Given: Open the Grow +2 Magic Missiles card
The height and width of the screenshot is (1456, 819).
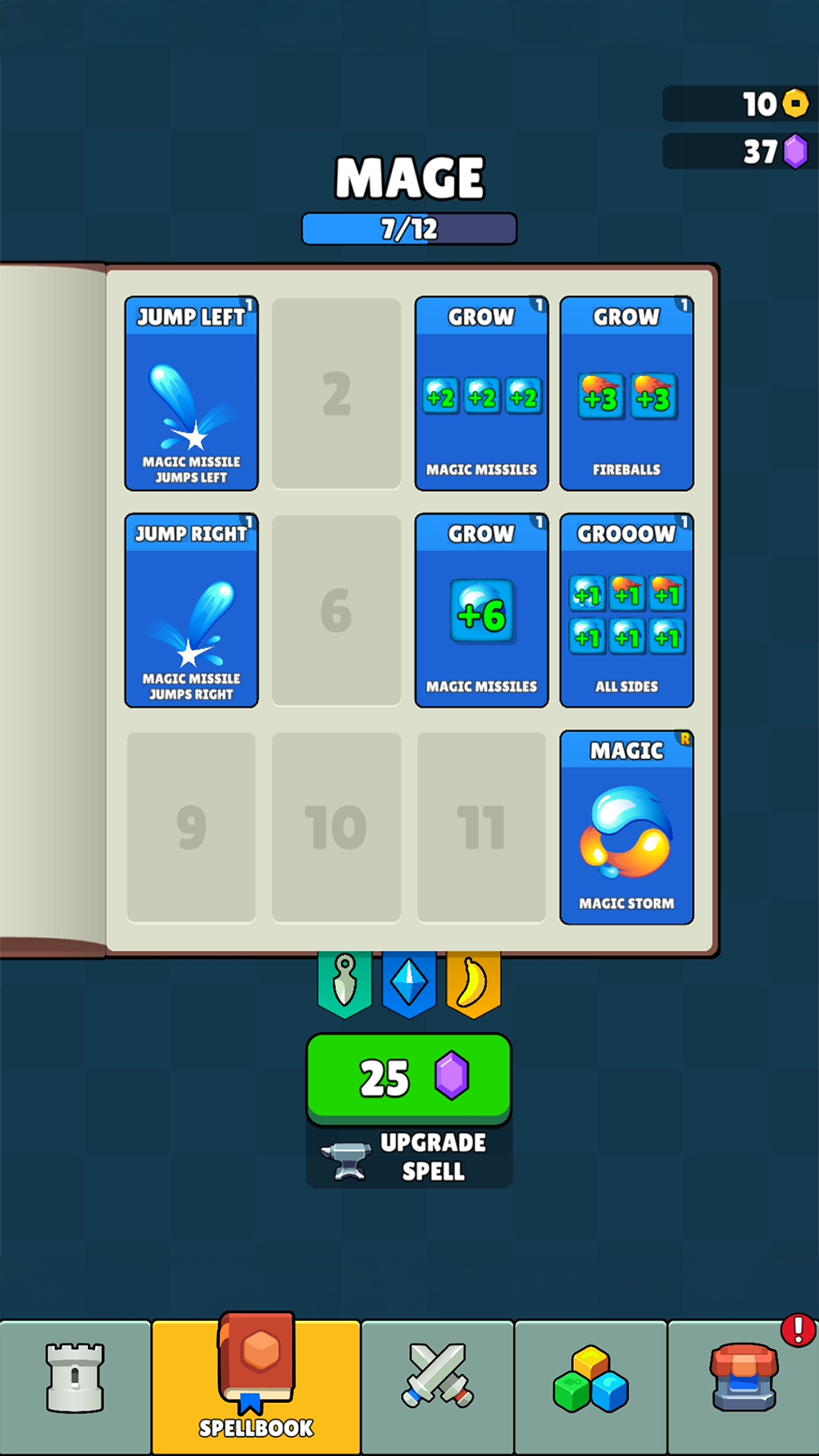Looking at the screenshot, I should (x=482, y=394).
